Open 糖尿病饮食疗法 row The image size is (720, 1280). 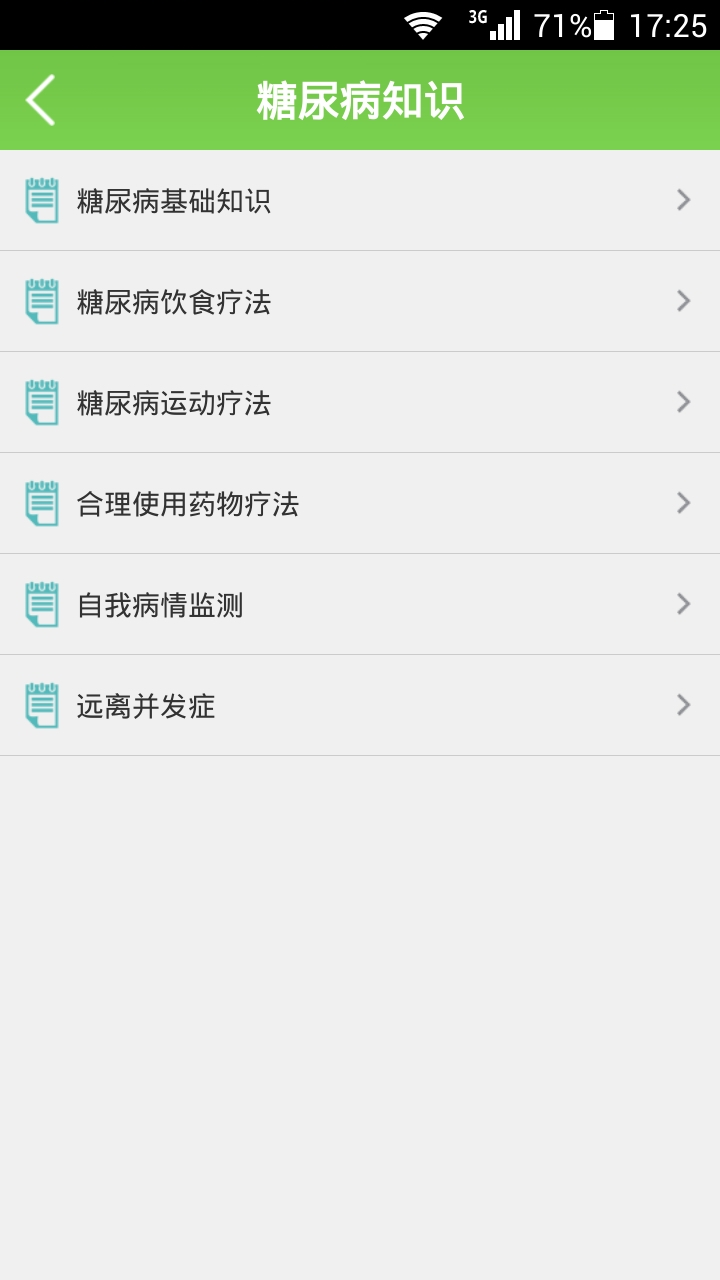pyautogui.click(x=360, y=302)
